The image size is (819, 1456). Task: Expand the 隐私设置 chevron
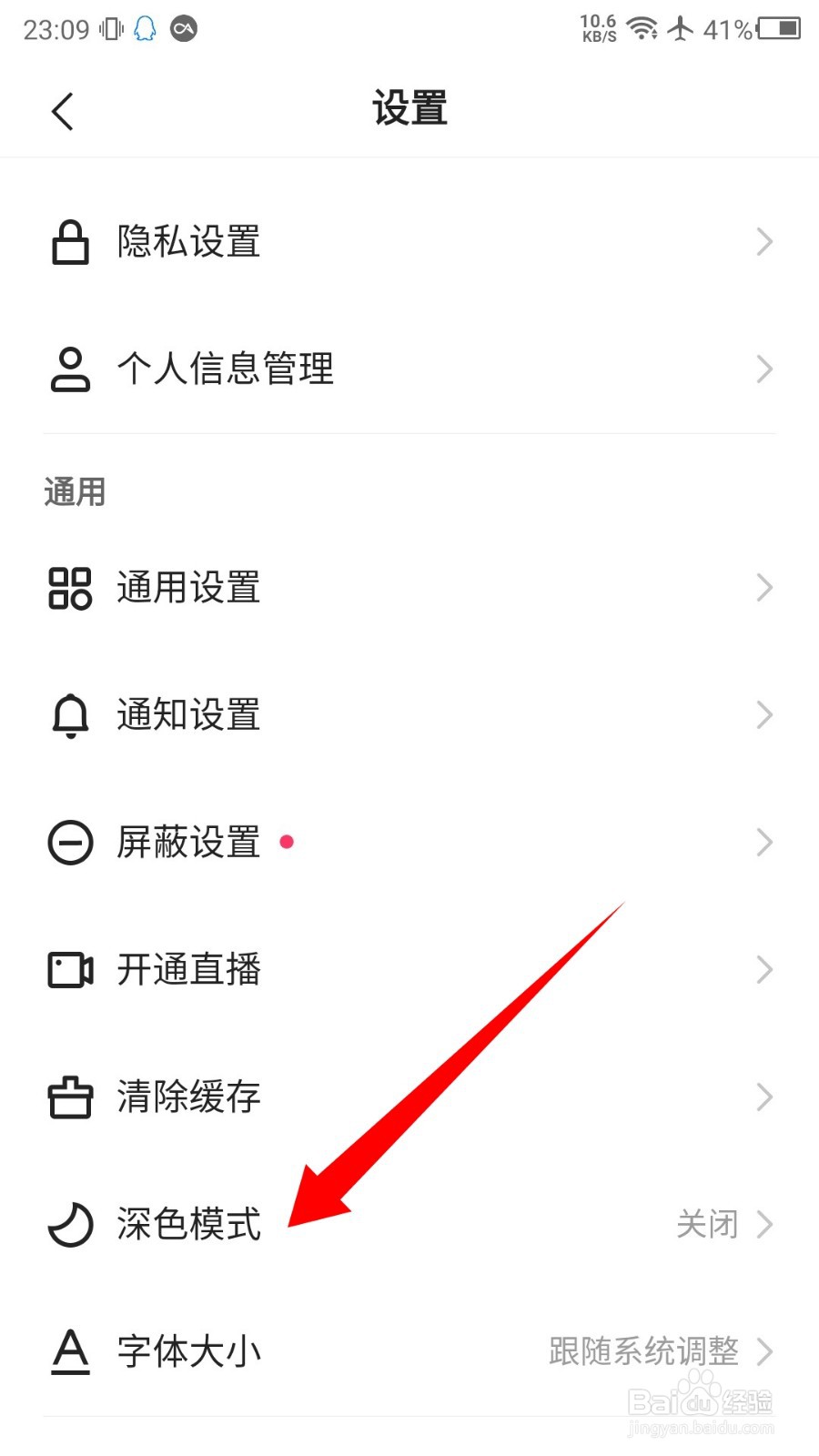[764, 241]
